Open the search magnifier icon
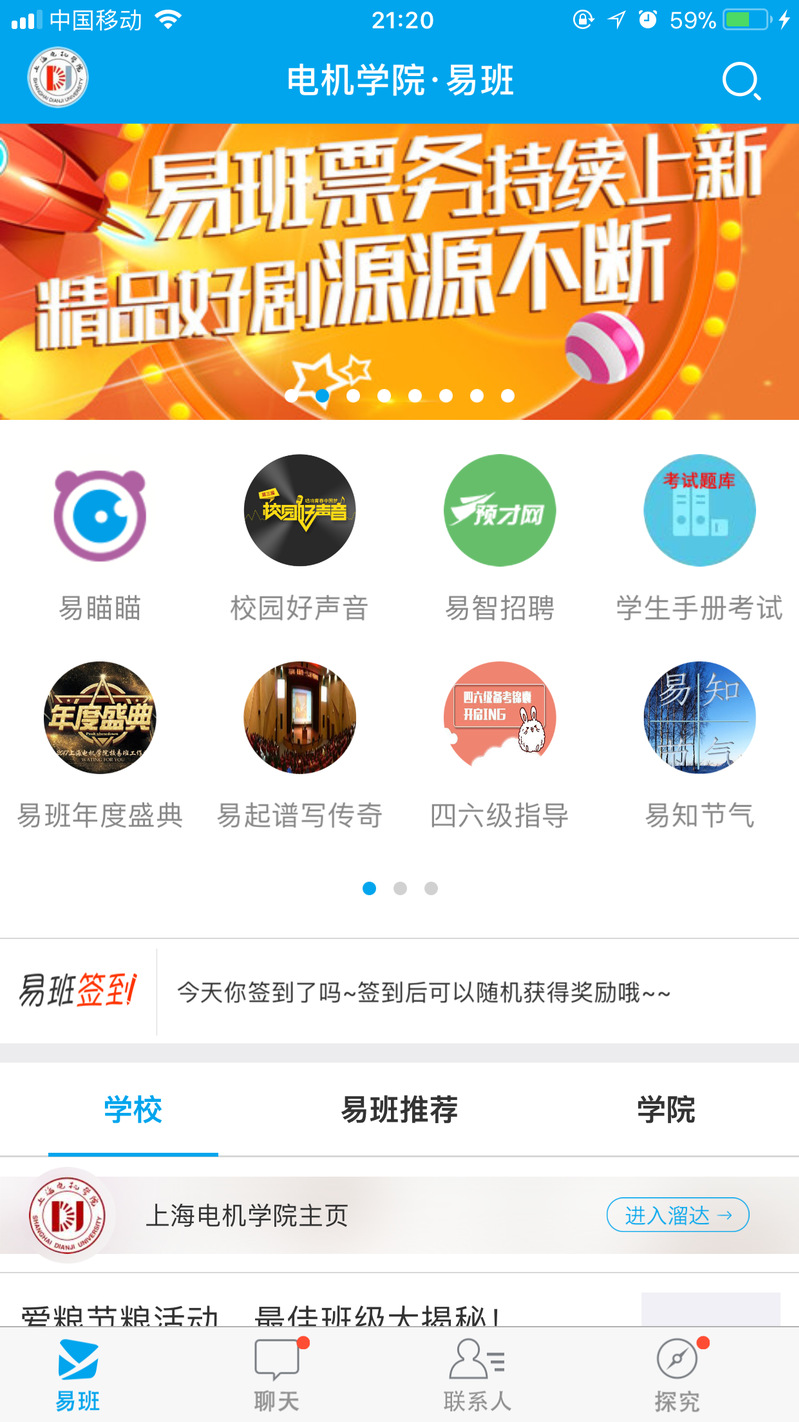Image resolution: width=799 pixels, height=1422 pixels. [x=741, y=81]
